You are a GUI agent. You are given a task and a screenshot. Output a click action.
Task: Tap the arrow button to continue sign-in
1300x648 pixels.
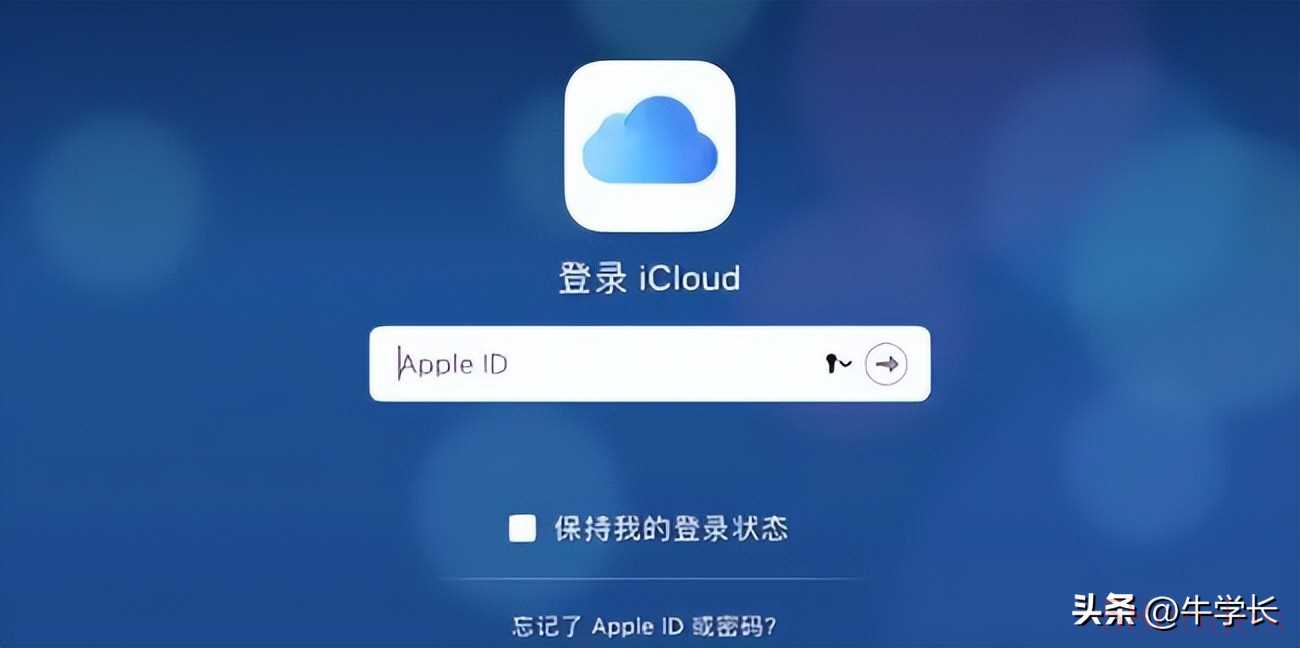coord(886,364)
